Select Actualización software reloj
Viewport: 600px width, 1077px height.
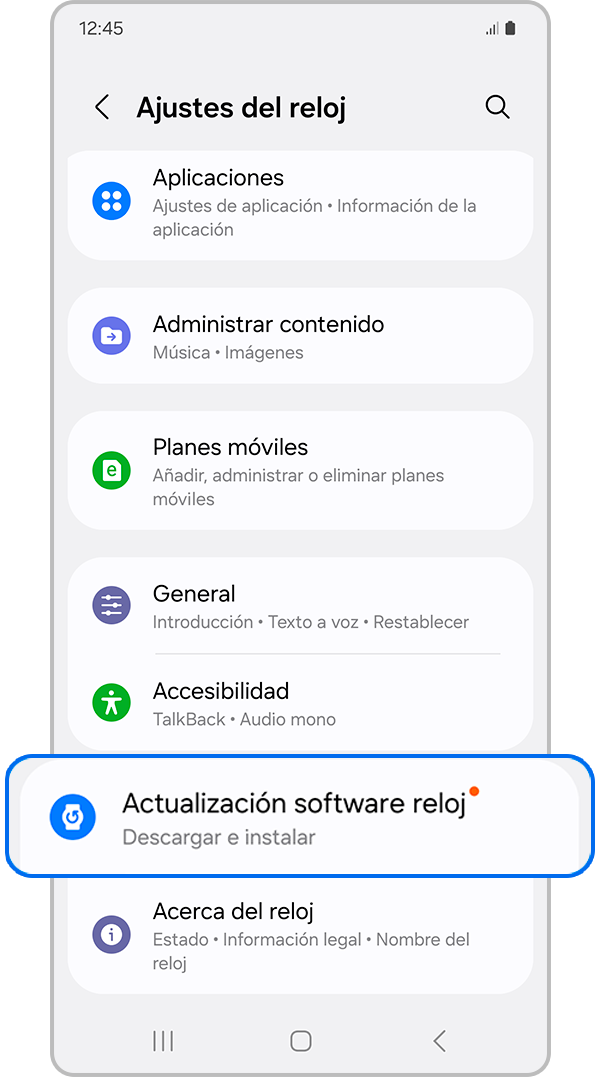[300, 817]
